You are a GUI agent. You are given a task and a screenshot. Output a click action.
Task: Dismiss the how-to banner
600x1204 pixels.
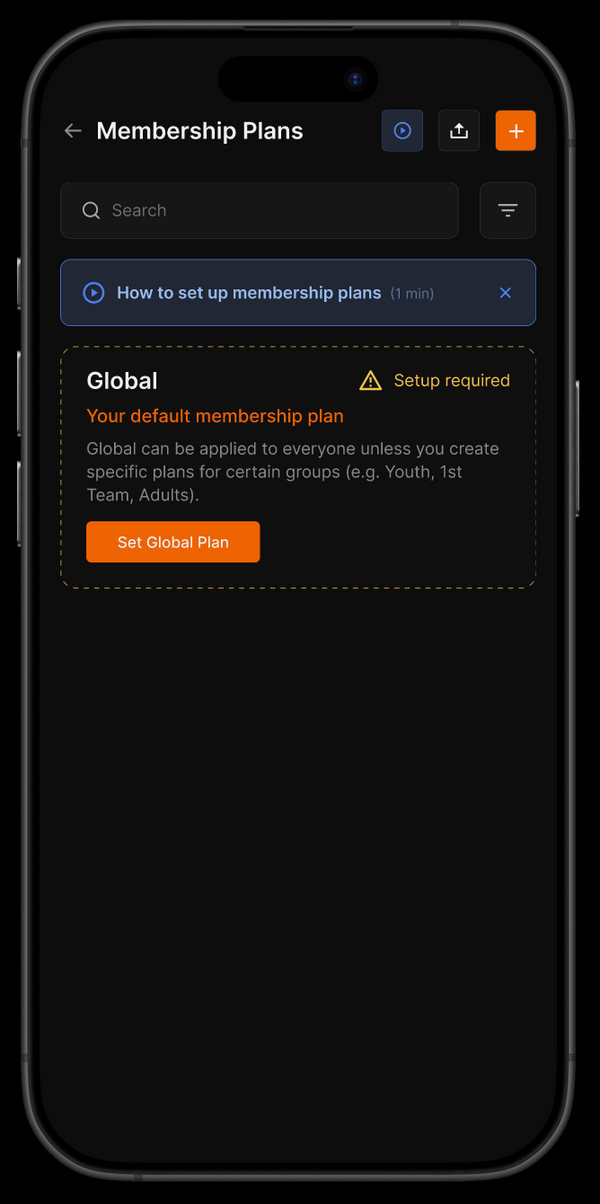click(505, 293)
